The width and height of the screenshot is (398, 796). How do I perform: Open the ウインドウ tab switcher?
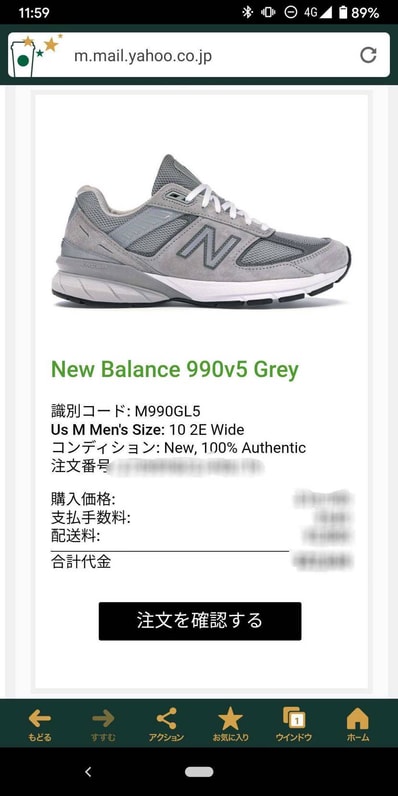coord(294,725)
